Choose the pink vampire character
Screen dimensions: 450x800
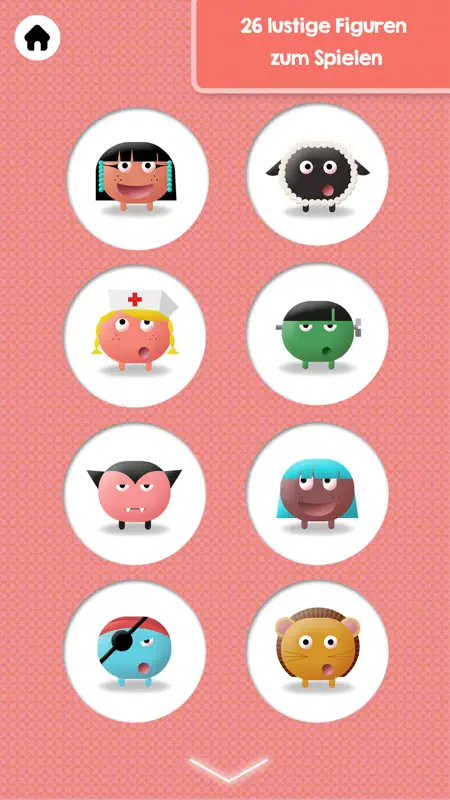[135, 494]
